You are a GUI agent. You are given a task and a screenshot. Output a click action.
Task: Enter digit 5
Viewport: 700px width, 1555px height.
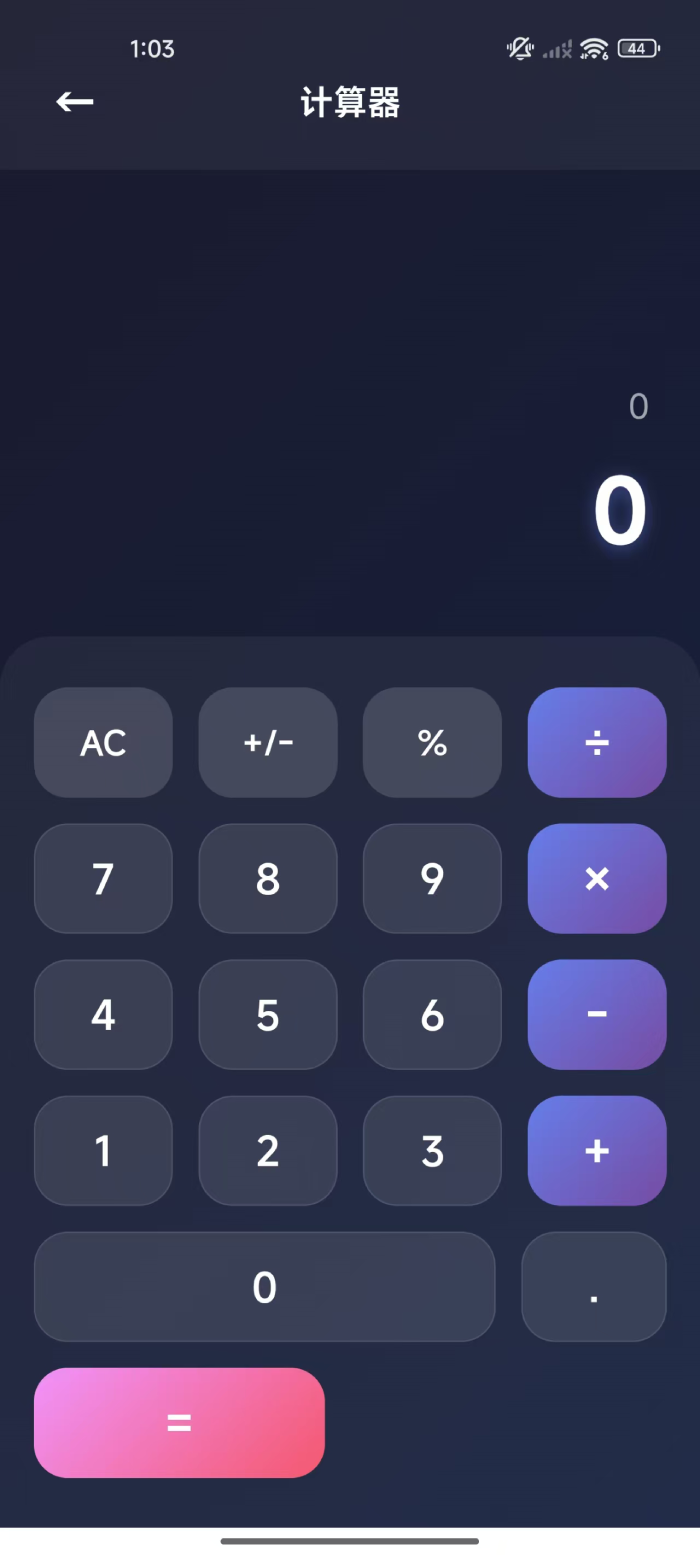[x=268, y=1015]
